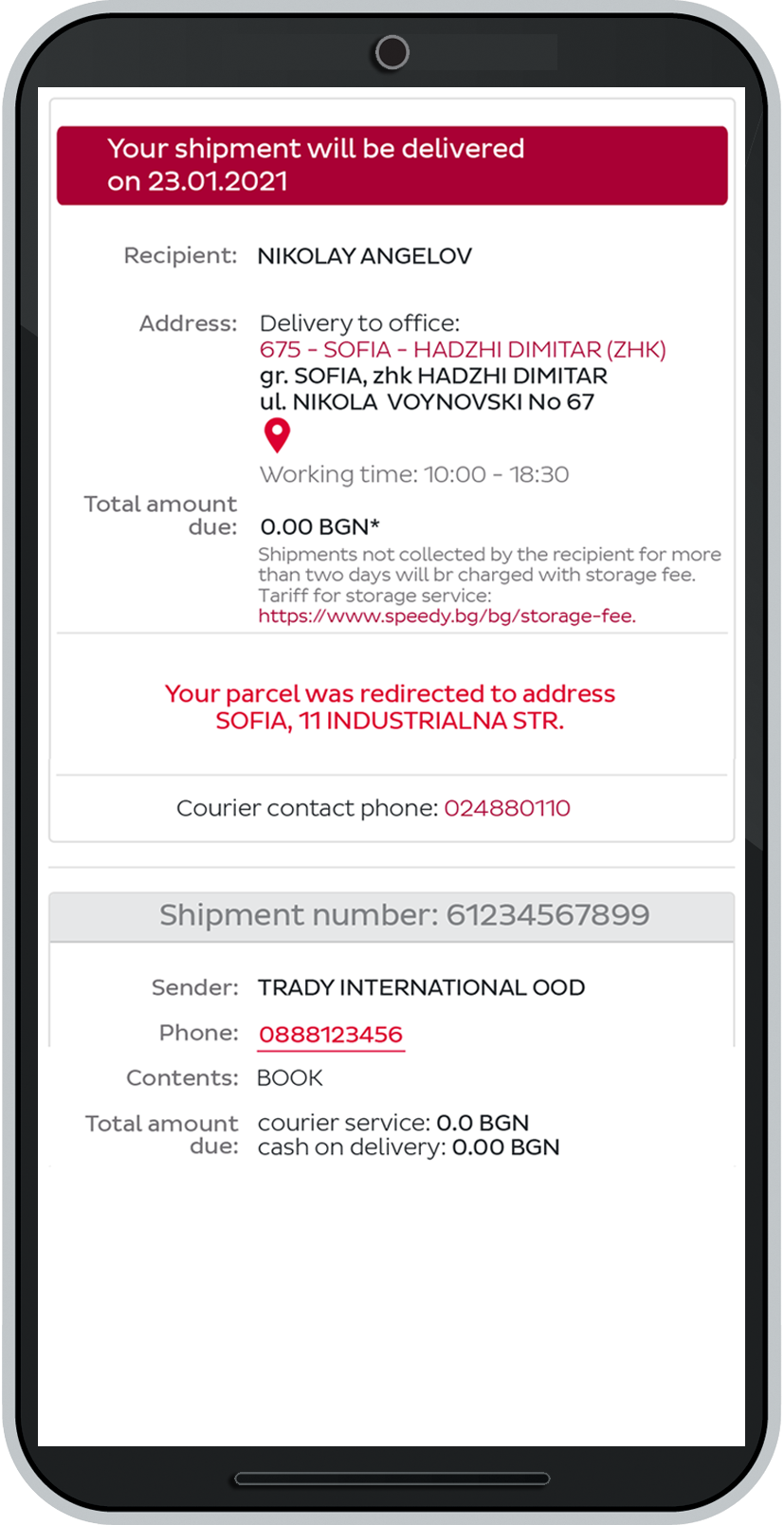Image resolution: width=784 pixels, height=1525 pixels.
Task: Call sender phone 0888123456
Action: [x=331, y=1035]
